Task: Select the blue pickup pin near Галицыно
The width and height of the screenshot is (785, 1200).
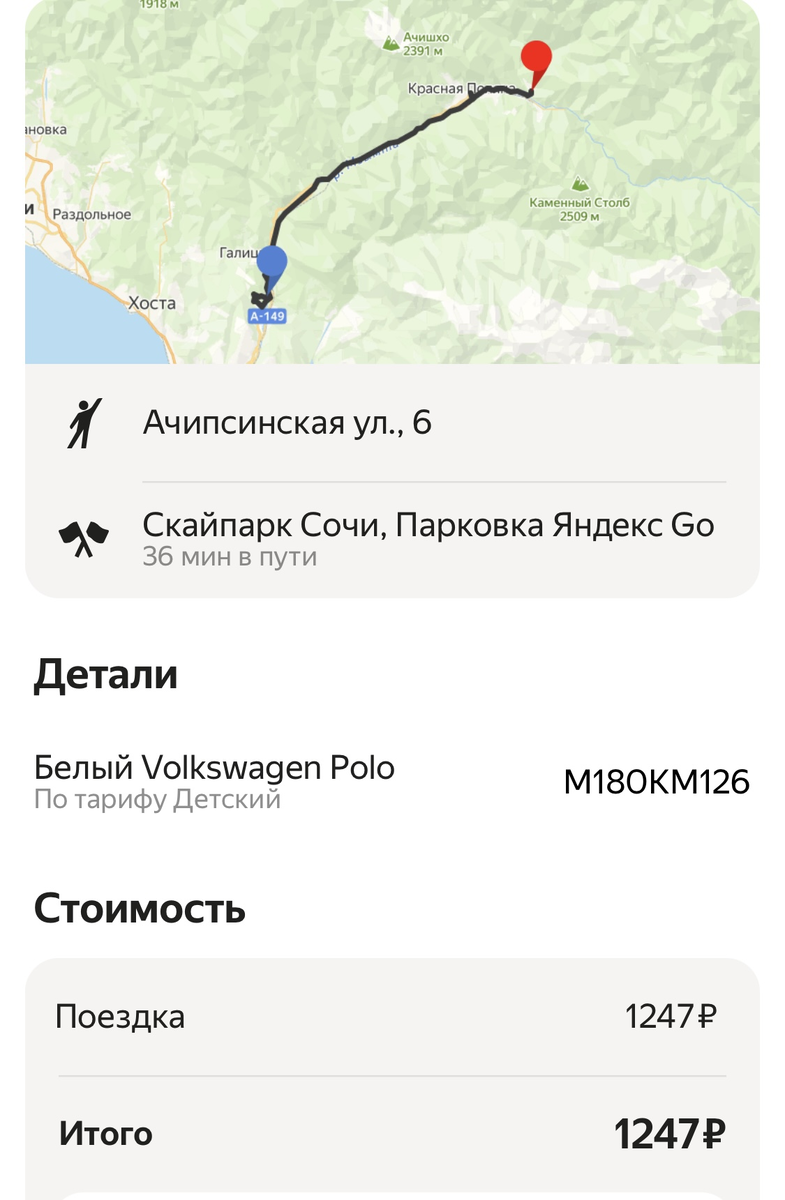Action: click(x=271, y=260)
